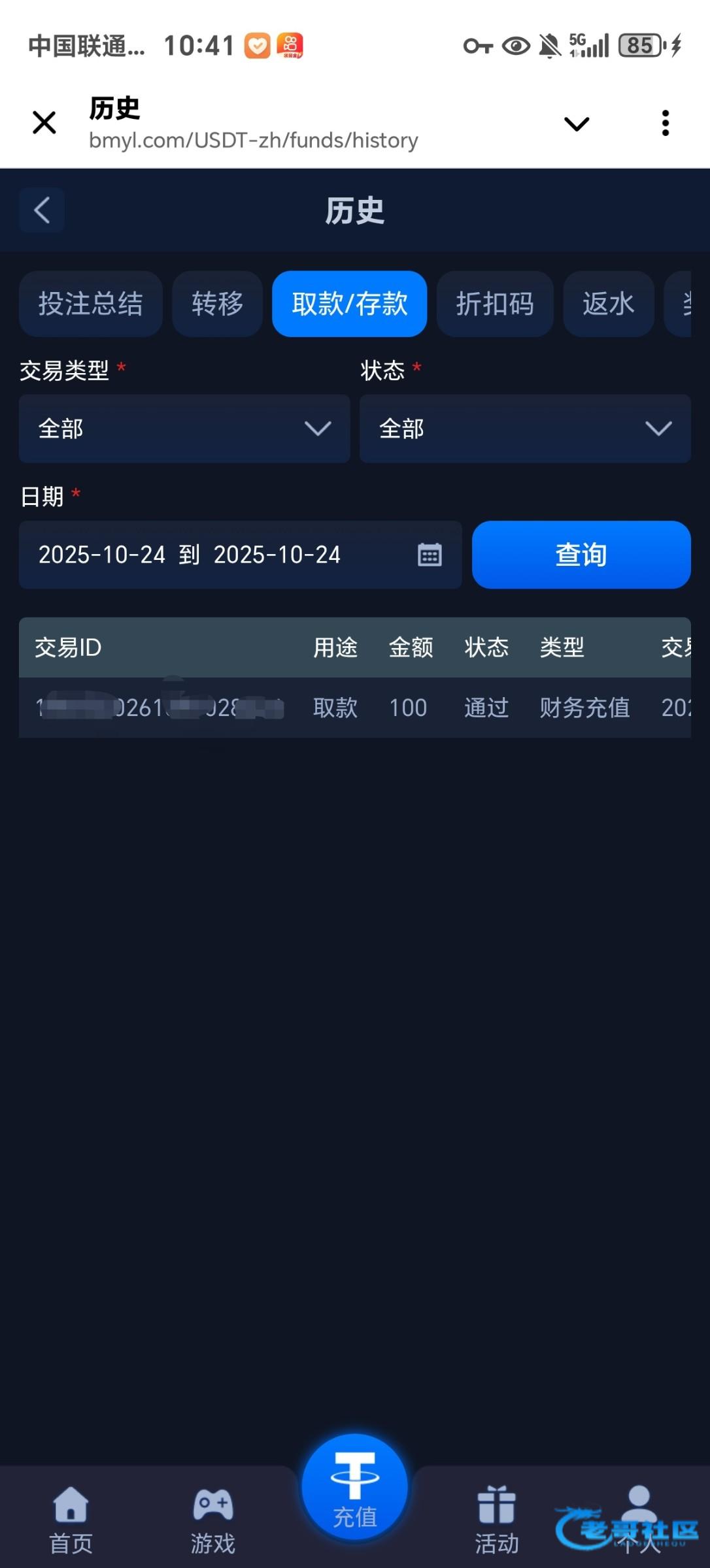Image resolution: width=710 pixels, height=1568 pixels.
Task: Go back using the 历史 page arrow
Action: (x=42, y=210)
